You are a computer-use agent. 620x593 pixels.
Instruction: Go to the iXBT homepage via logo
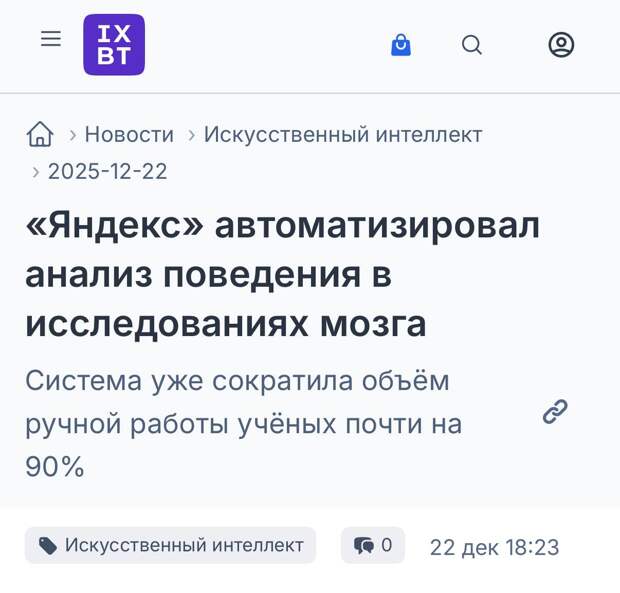[114, 45]
